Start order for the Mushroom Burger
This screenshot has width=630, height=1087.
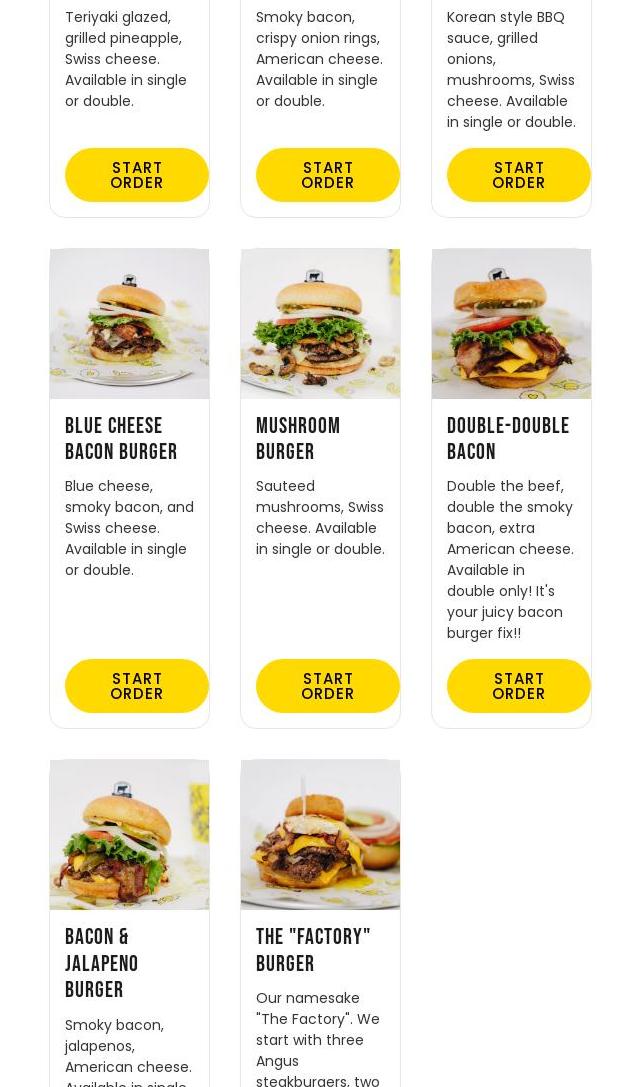[x=327, y=686]
